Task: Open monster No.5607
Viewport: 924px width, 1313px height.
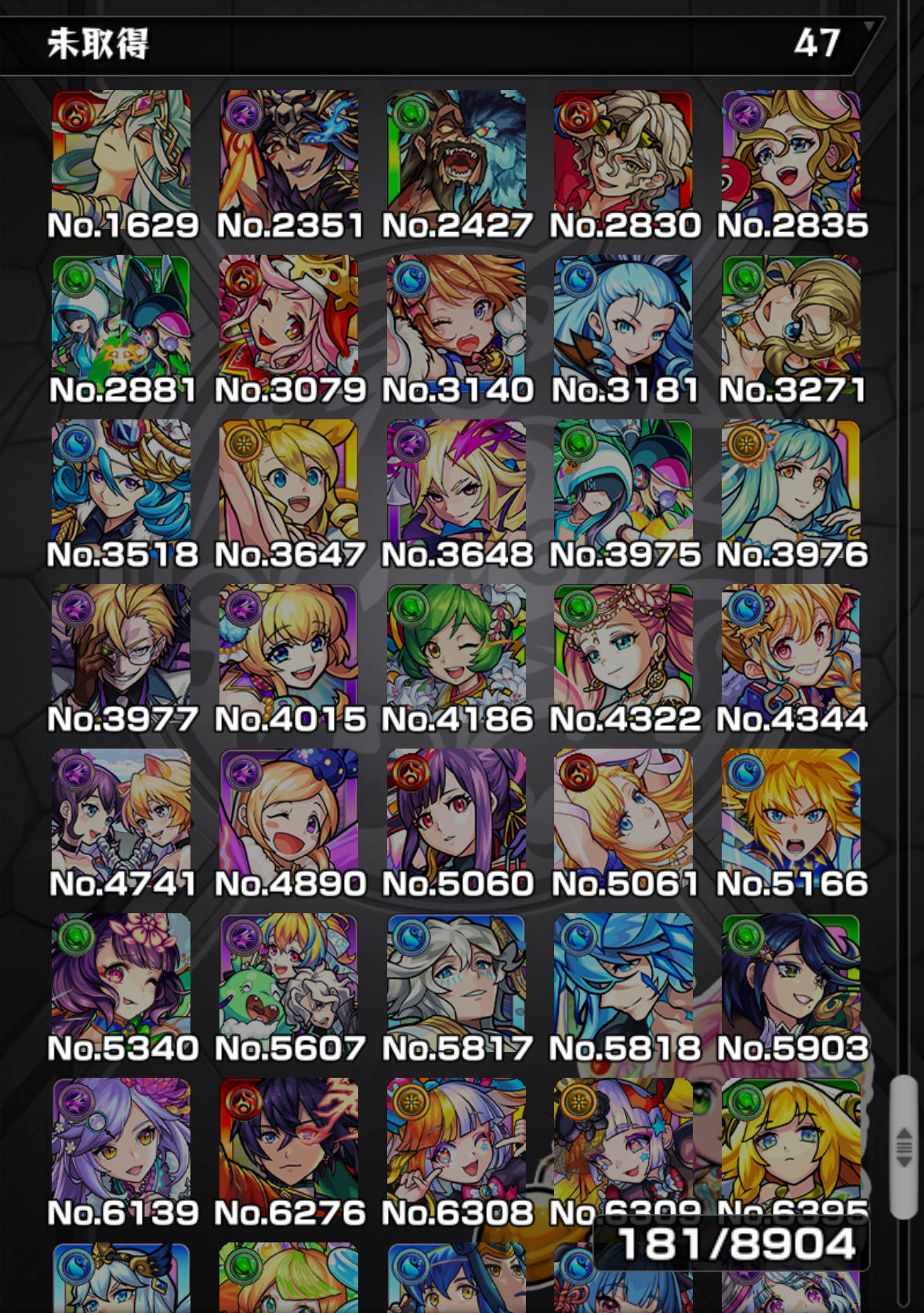Action: point(289,976)
